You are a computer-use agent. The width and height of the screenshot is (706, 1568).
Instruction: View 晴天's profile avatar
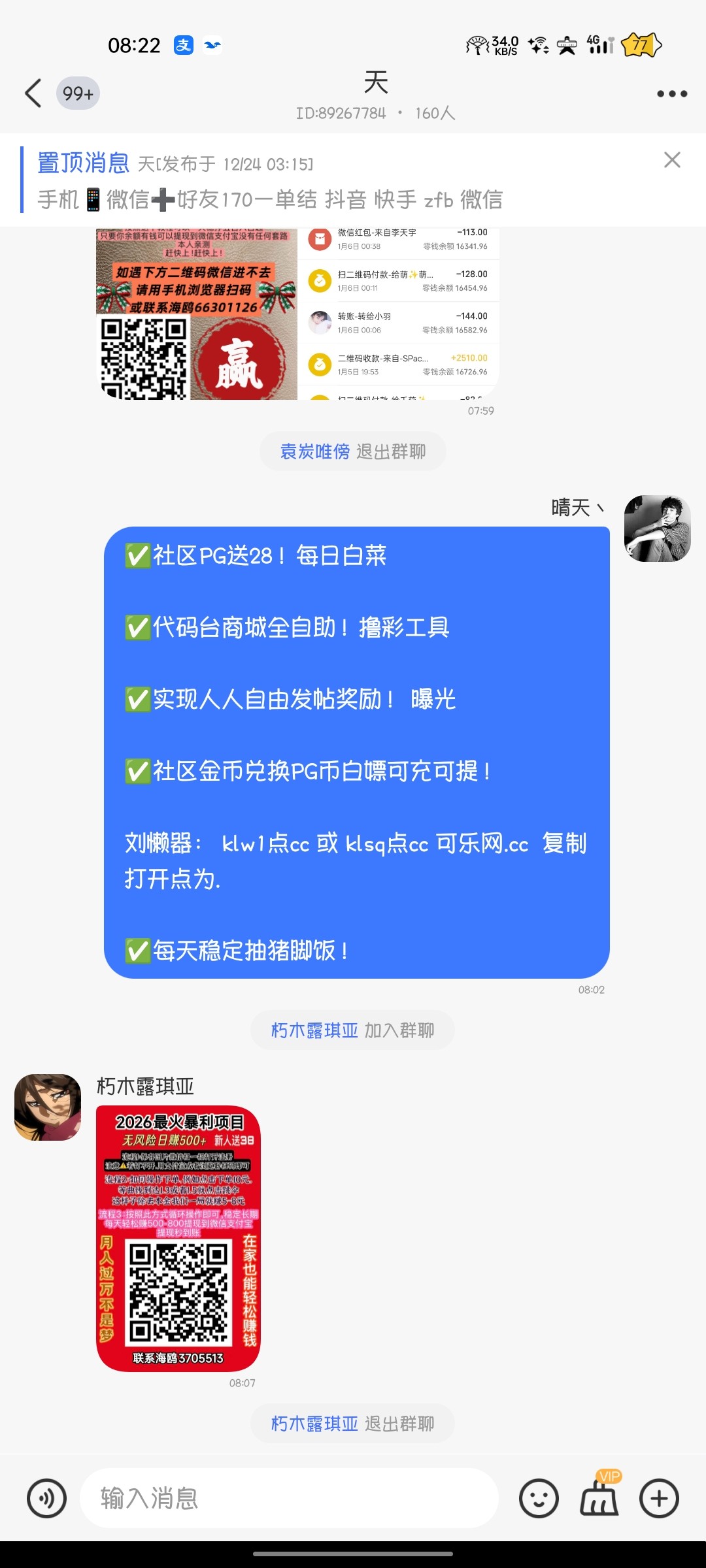coord(657,529)
